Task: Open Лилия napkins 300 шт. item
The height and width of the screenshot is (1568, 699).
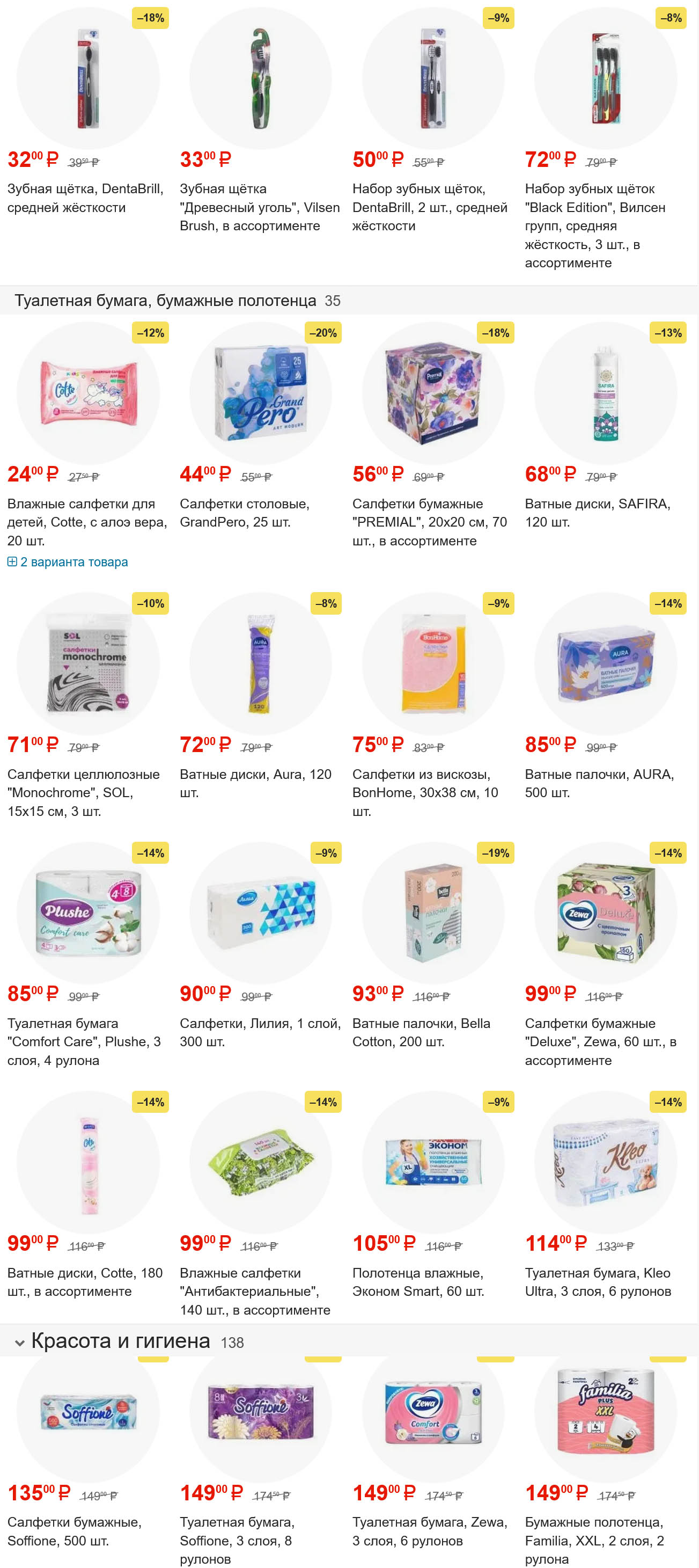Action: (260, 1032)
